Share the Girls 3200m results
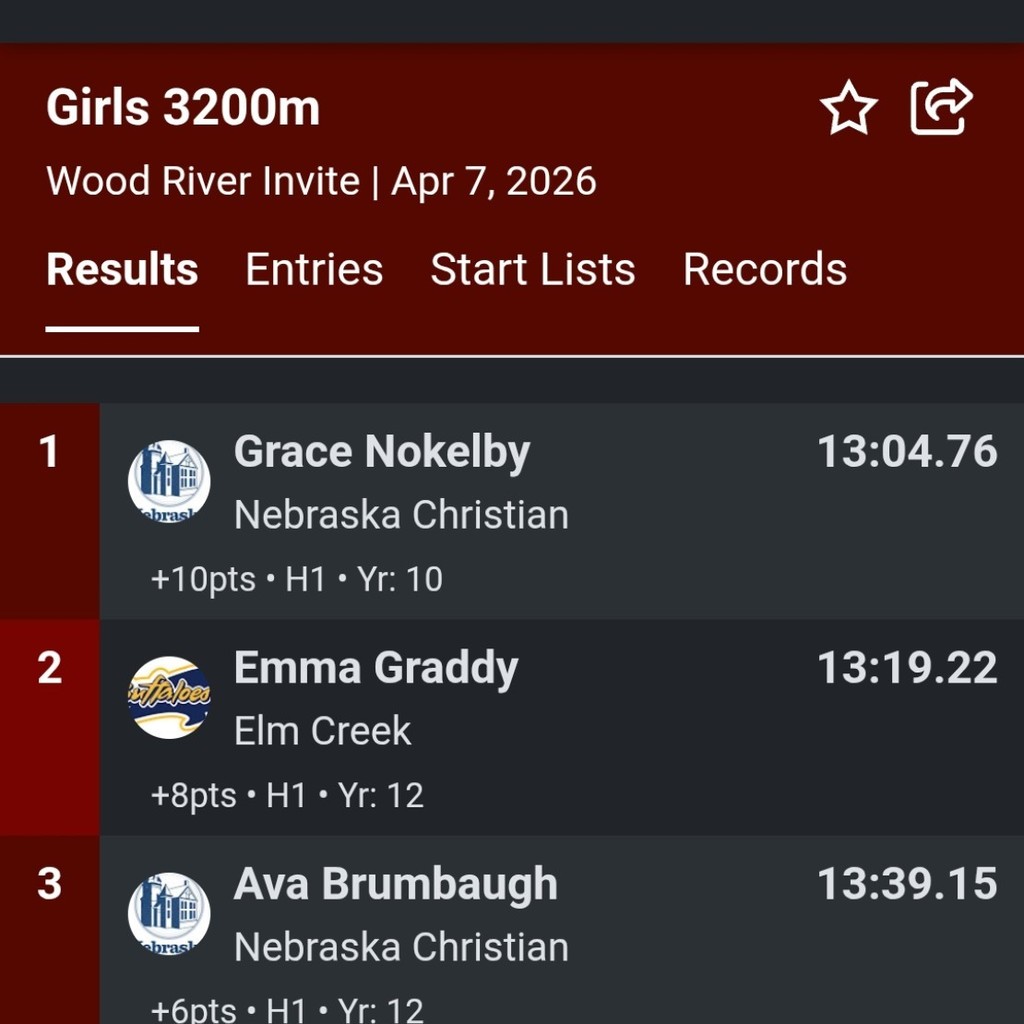 pyautogui.click(x=941, y=107)
